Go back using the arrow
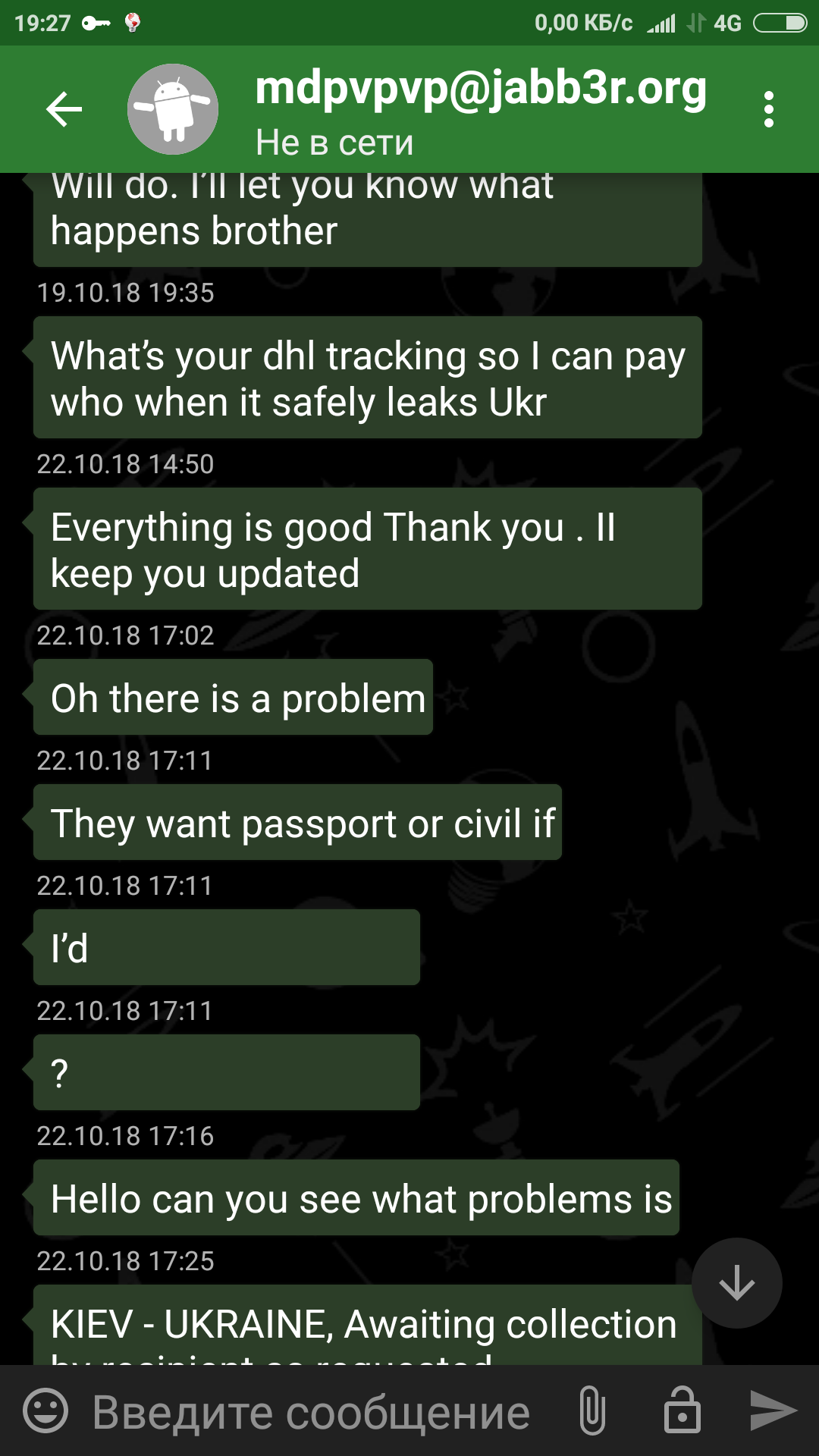Image resolution: width=819 pixels, height=1456 pixels. (64, 109)
